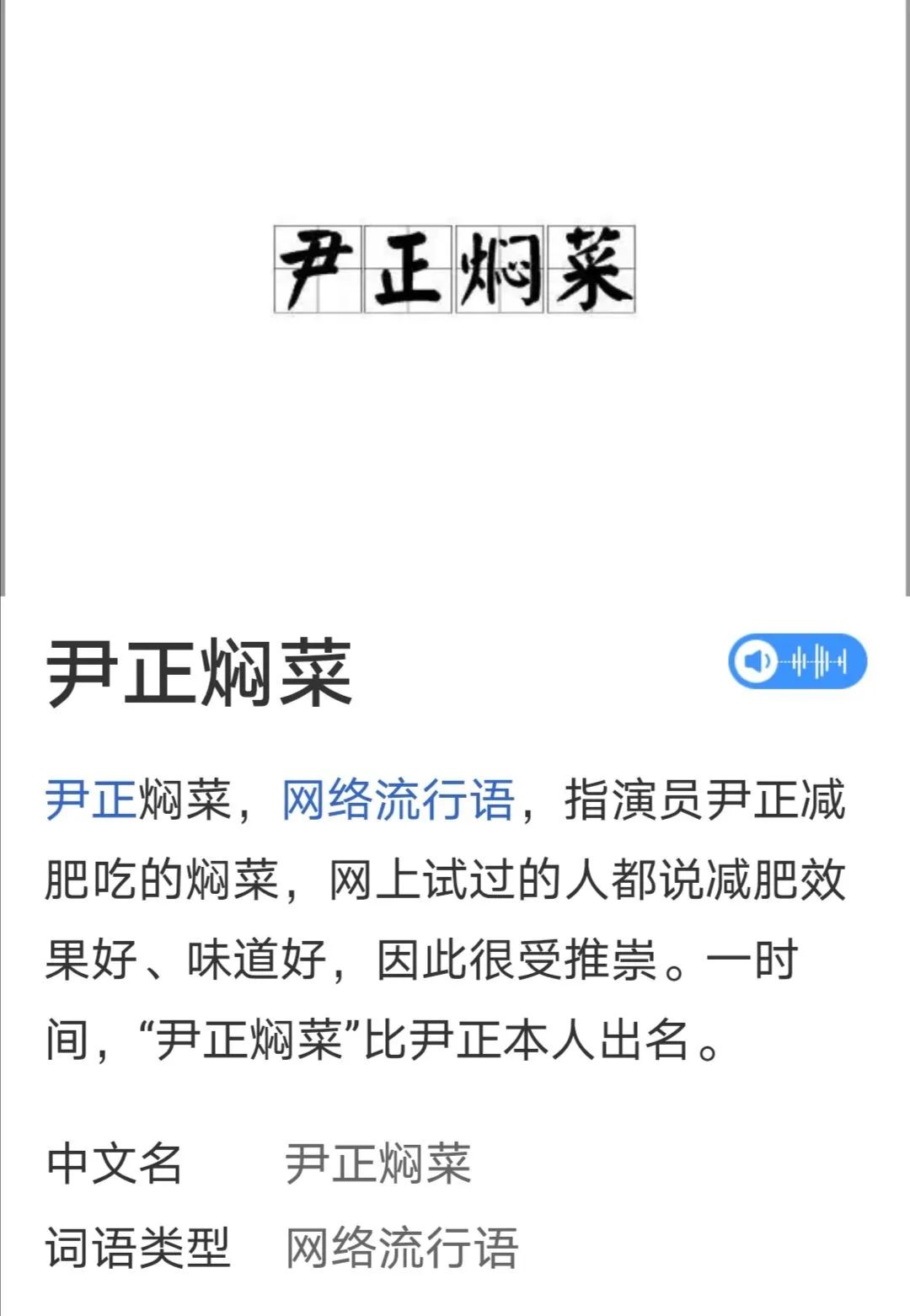Play the audio reading of 尹正焖菜
This screenshot has width=910, height=1316.
click(x=796, y=661)
